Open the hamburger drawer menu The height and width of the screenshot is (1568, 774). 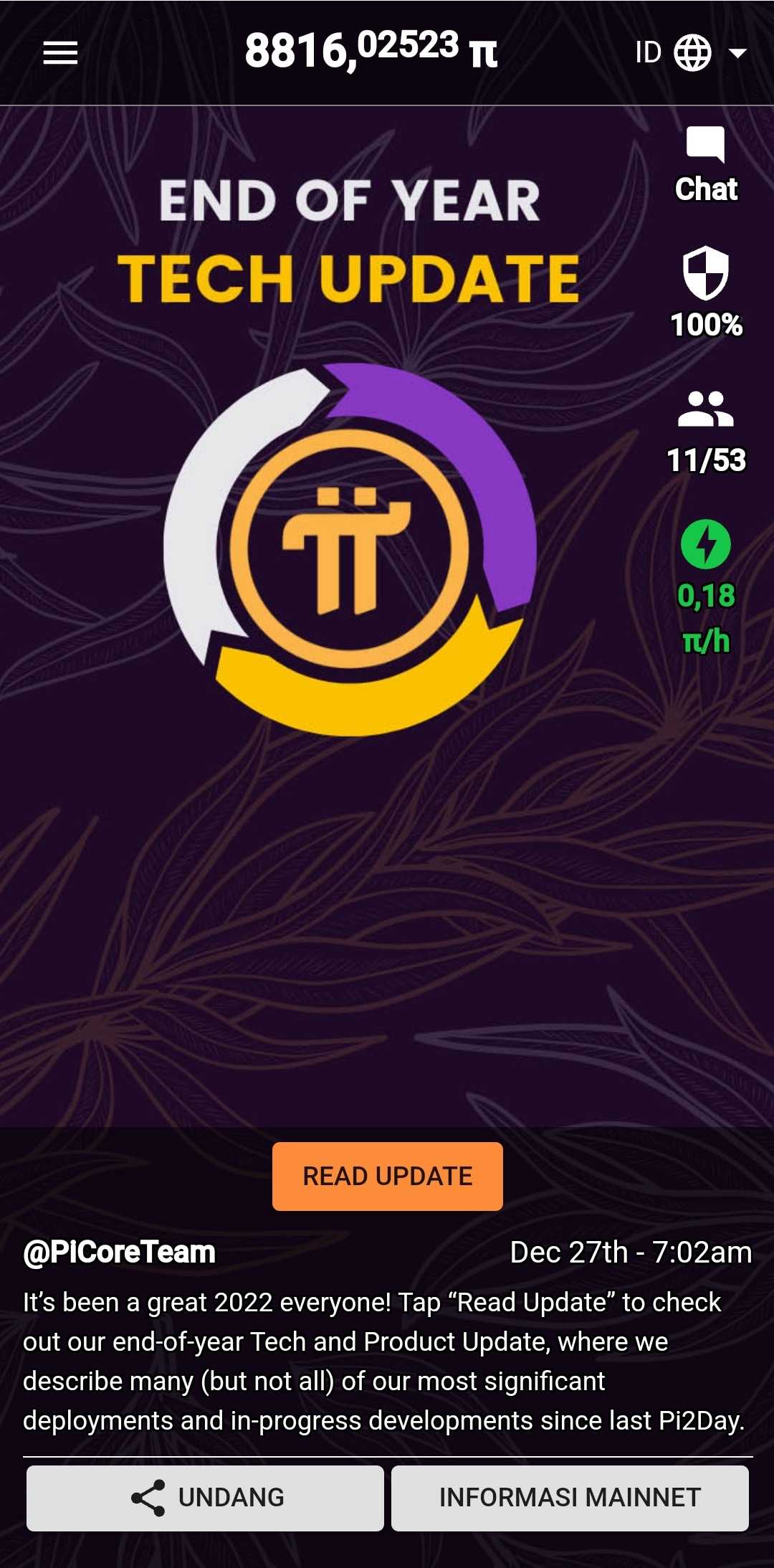pos(60,53)
